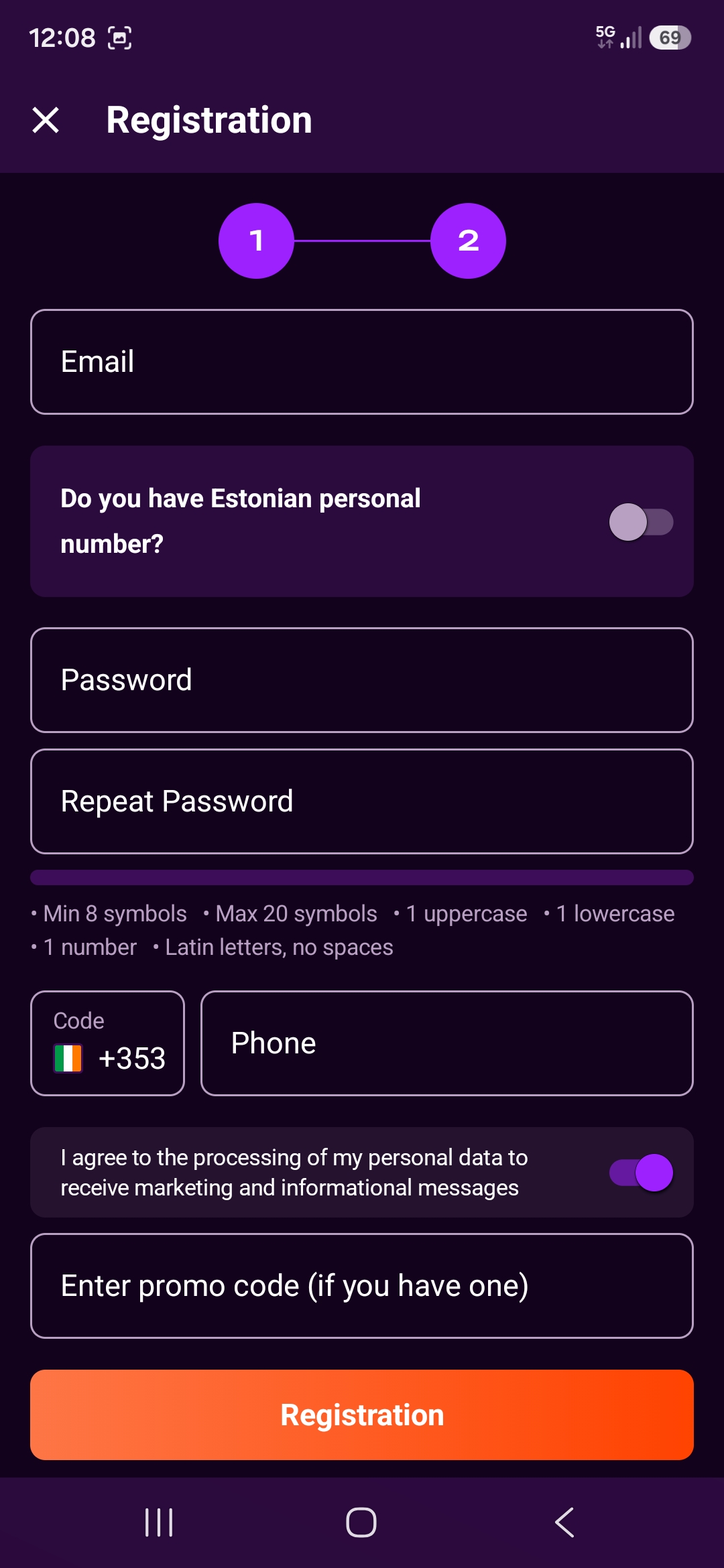Submit with the orange Registration button
Image resolution: width=724 pixels, height=1568 pixels.
click(362, 1415)
